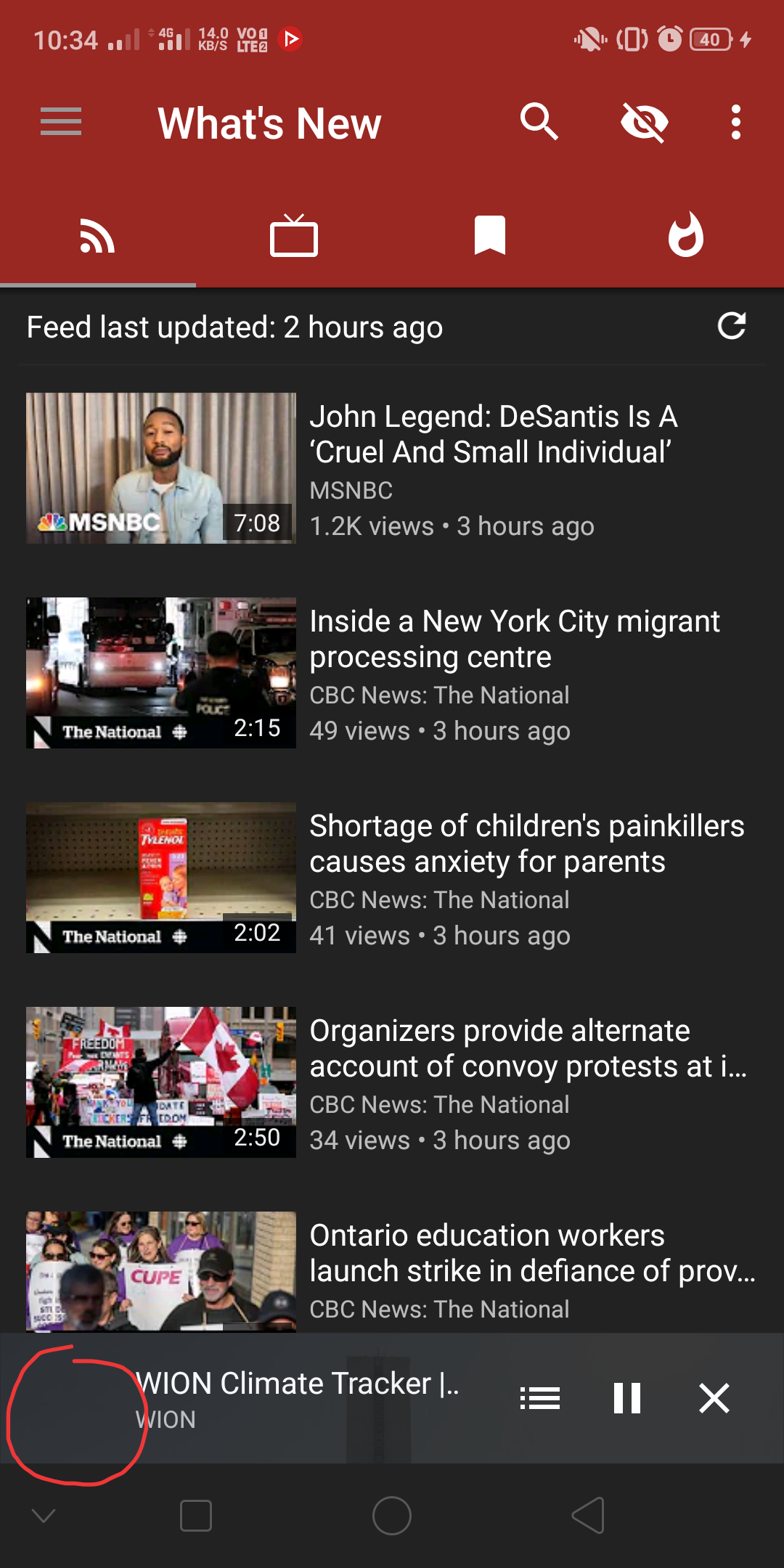Switch to the bookmarked playlists tab

[489, 237]
